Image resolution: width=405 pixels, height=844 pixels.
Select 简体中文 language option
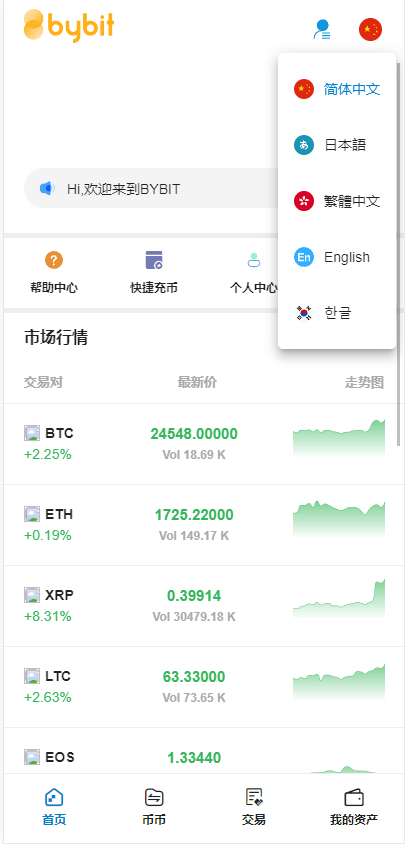337,89
